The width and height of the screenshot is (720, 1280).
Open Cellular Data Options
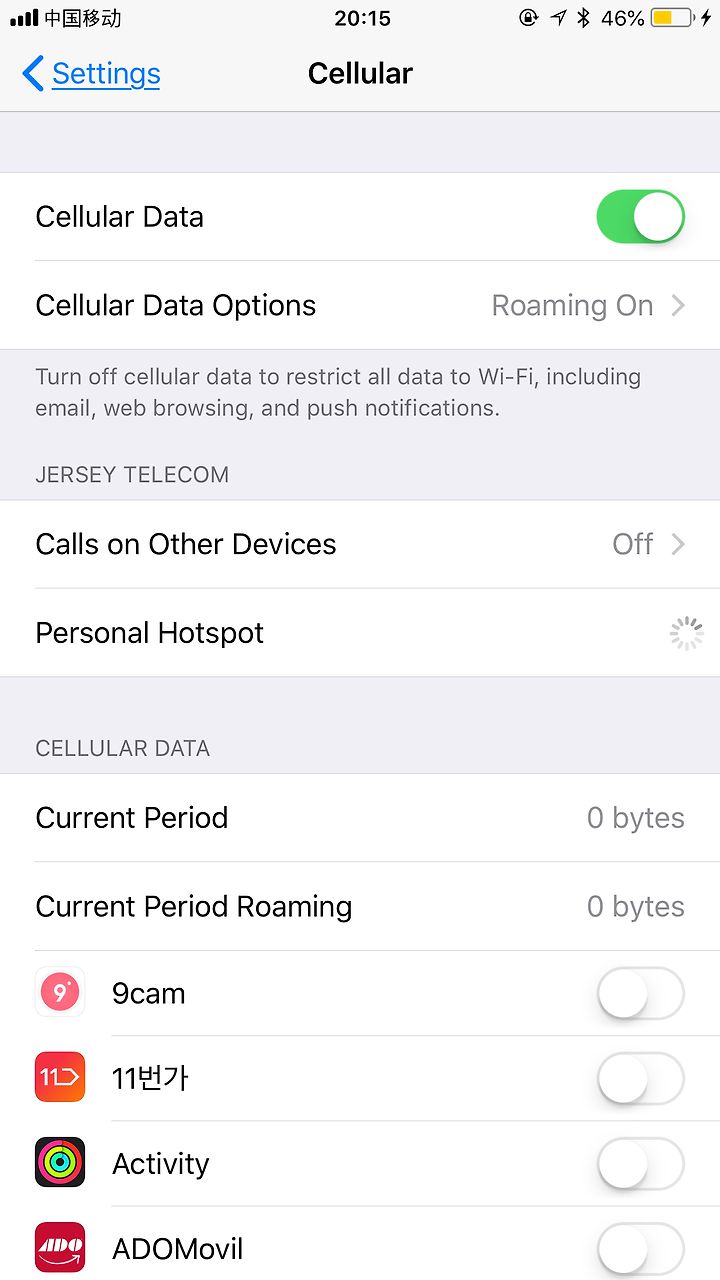click(360, 305)
